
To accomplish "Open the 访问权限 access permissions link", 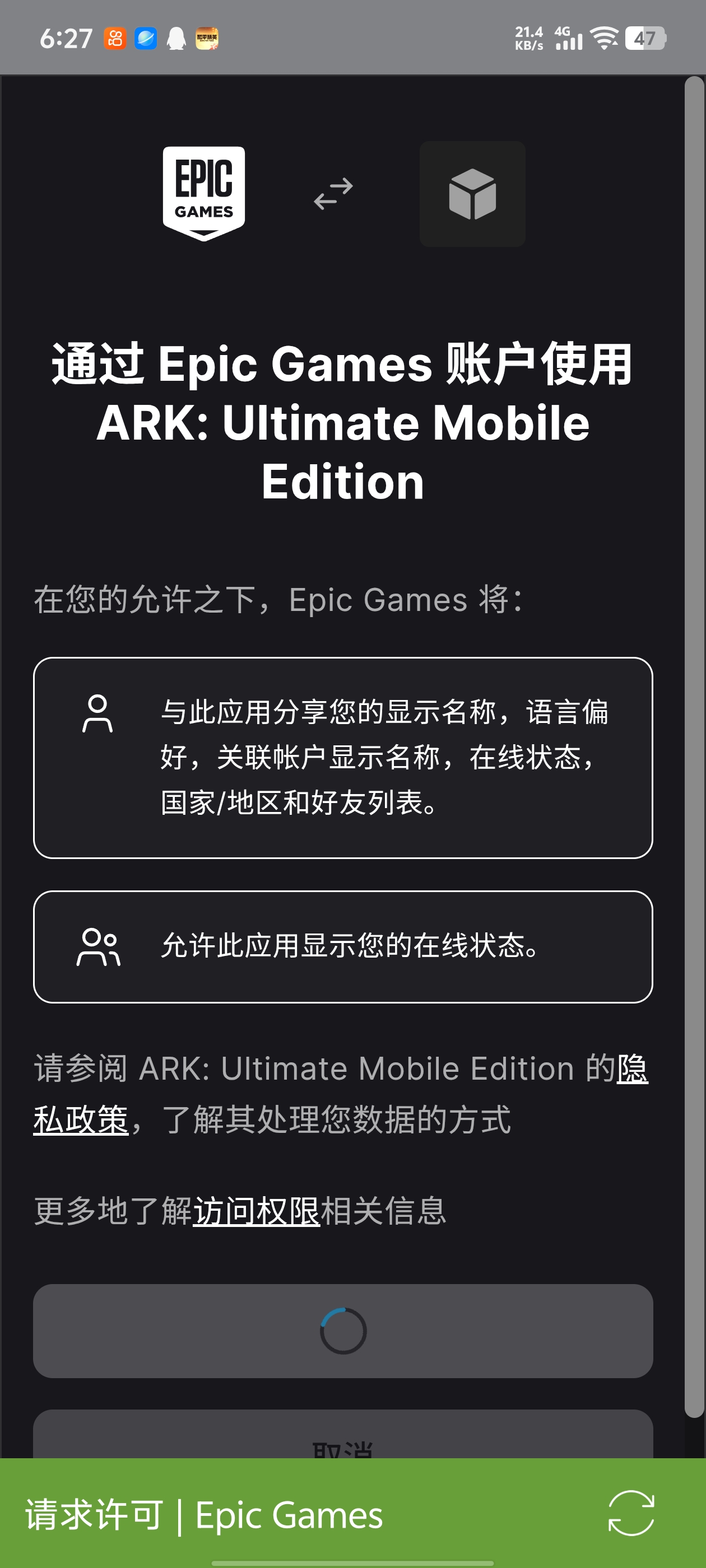I will tap(257, 1211).
